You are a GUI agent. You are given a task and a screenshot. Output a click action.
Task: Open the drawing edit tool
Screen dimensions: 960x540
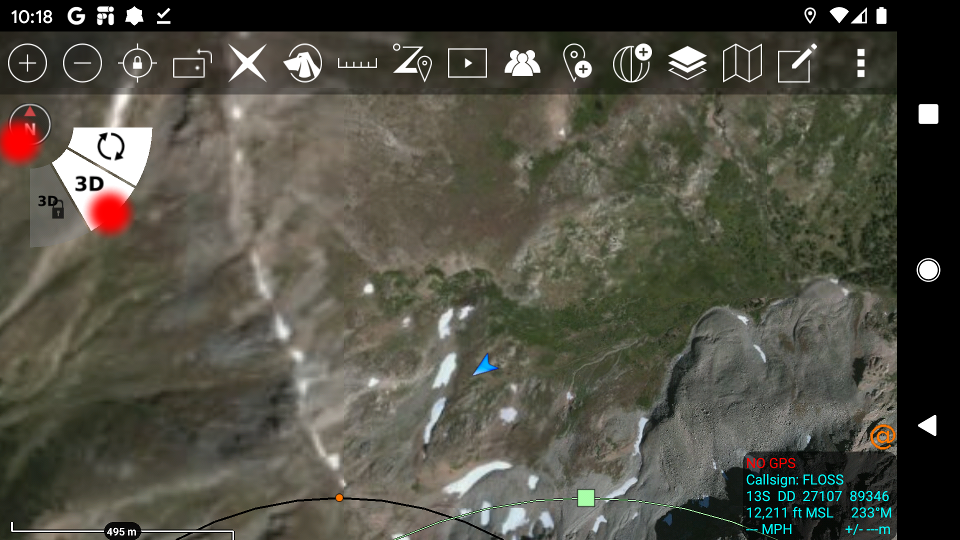pos(797,64)
